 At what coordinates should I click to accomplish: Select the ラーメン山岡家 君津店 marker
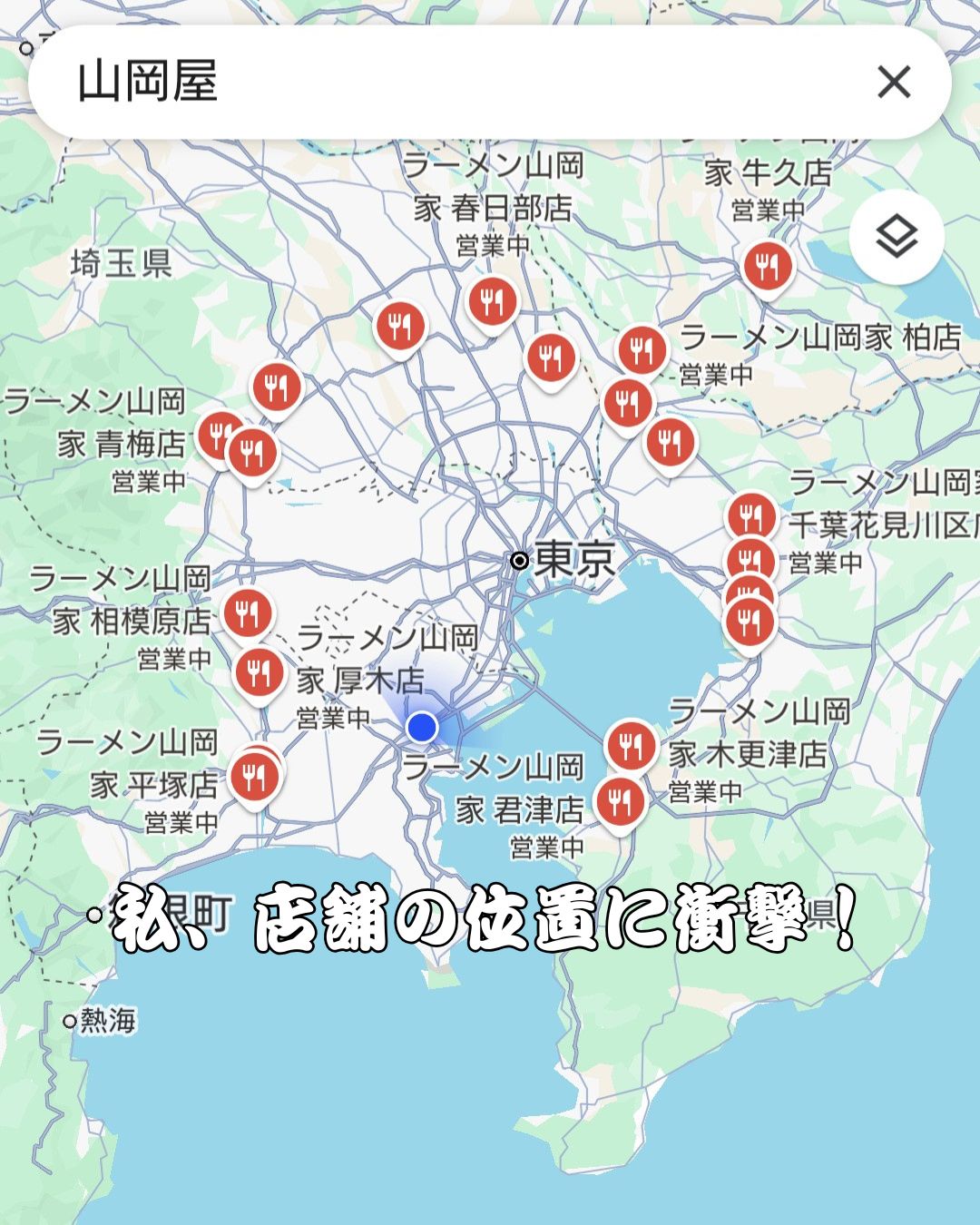coord(621,802)
